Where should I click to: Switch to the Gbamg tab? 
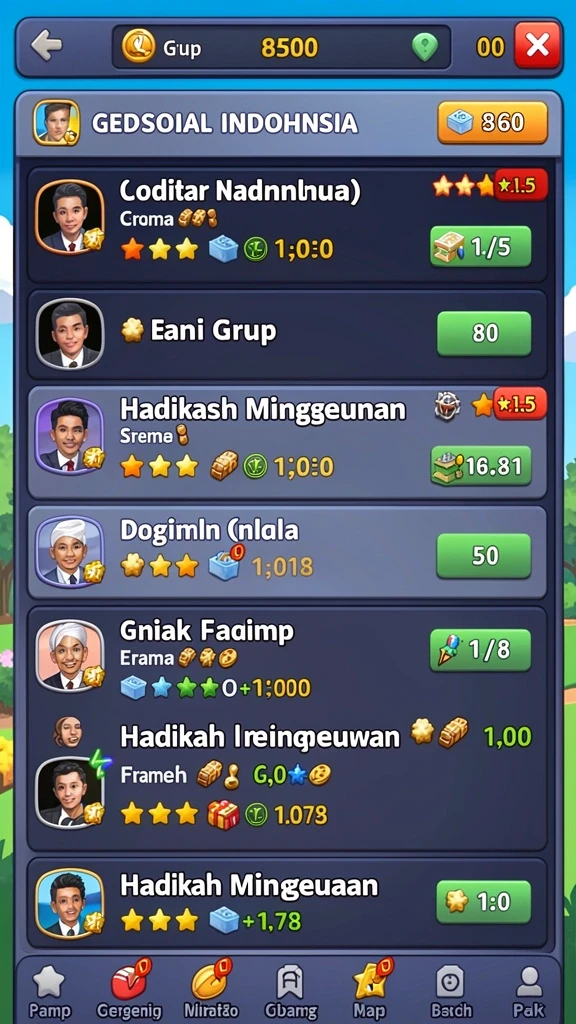pos(291,991)
